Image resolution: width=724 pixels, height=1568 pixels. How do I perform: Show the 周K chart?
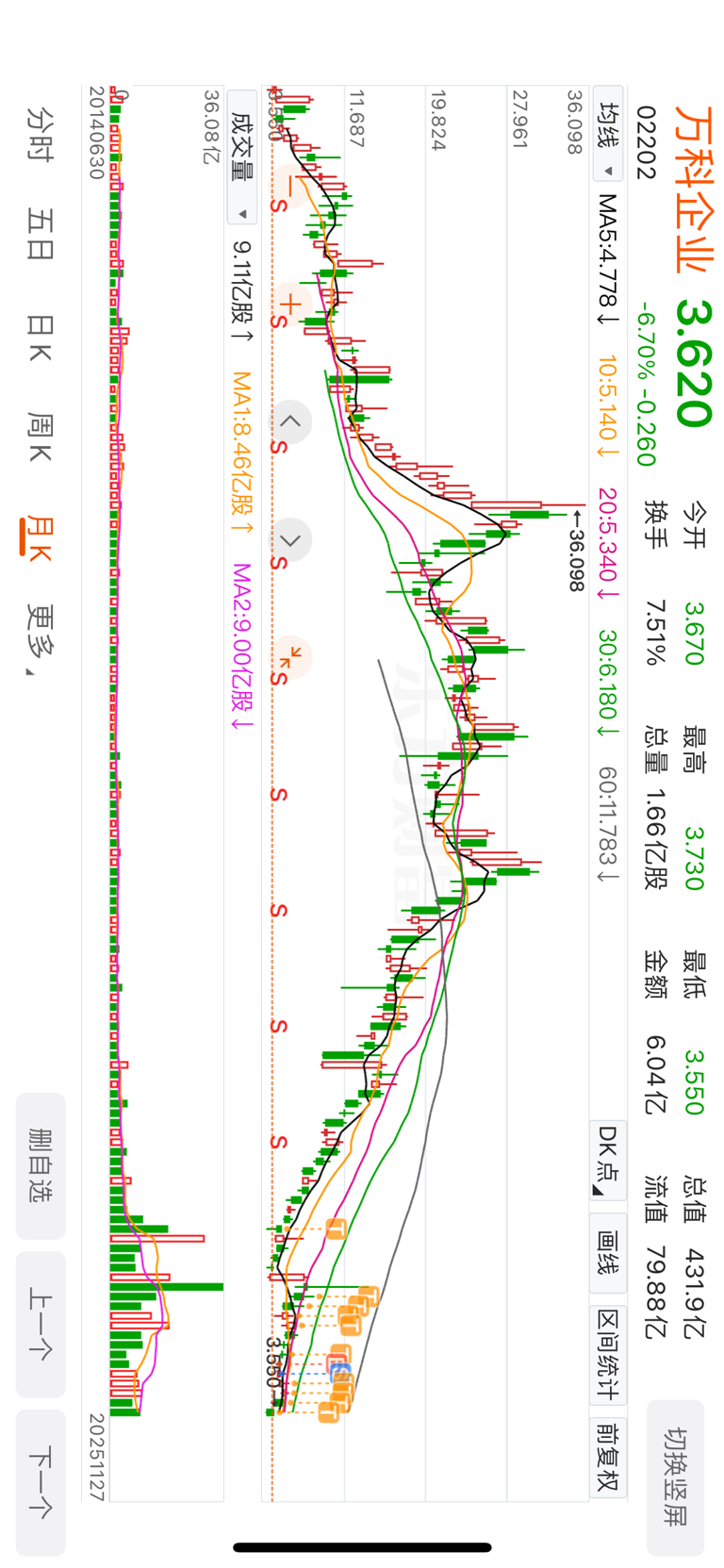coord(40,437)
